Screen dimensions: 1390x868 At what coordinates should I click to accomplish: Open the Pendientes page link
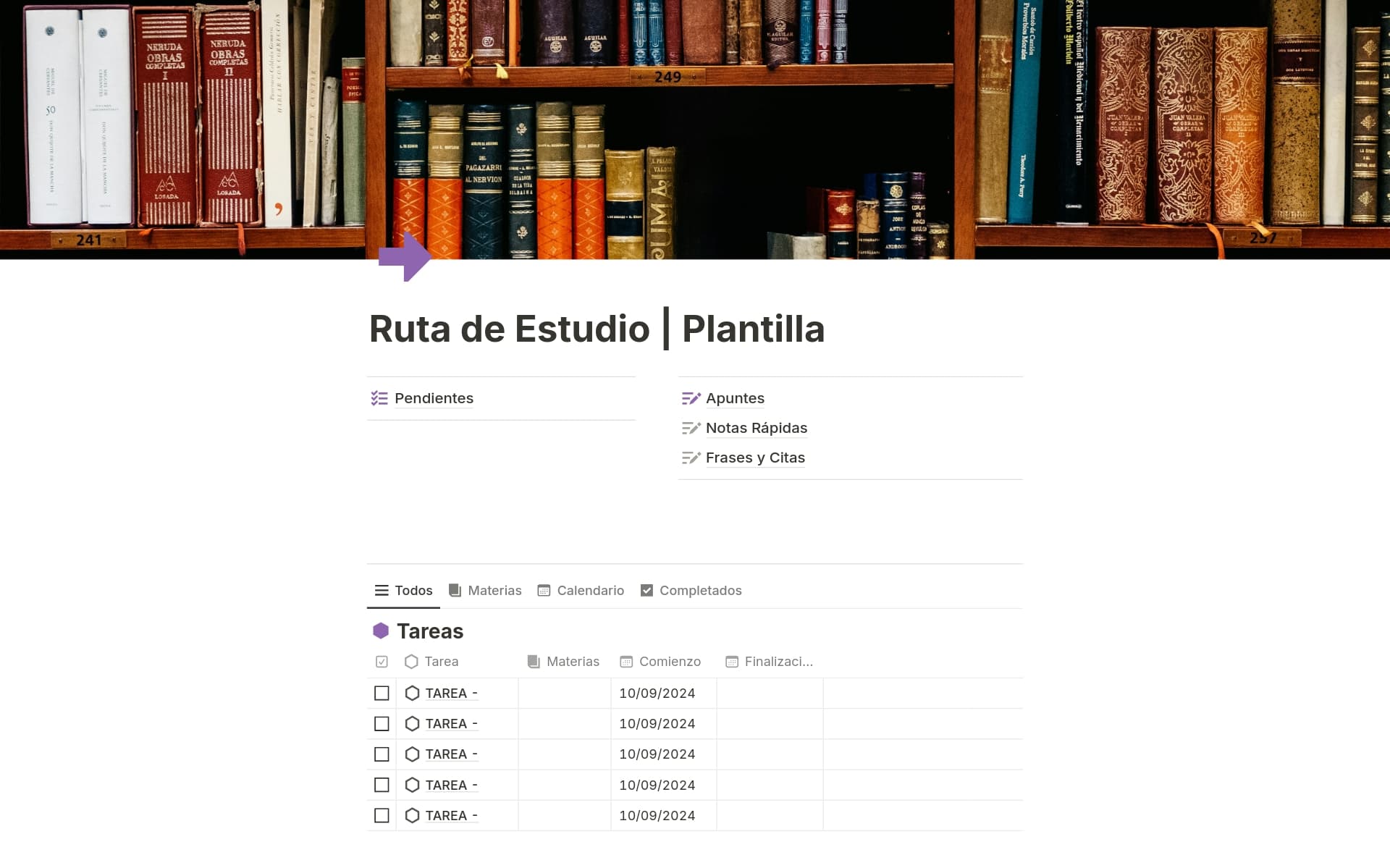pyautogui.click(x=433, y=398)
